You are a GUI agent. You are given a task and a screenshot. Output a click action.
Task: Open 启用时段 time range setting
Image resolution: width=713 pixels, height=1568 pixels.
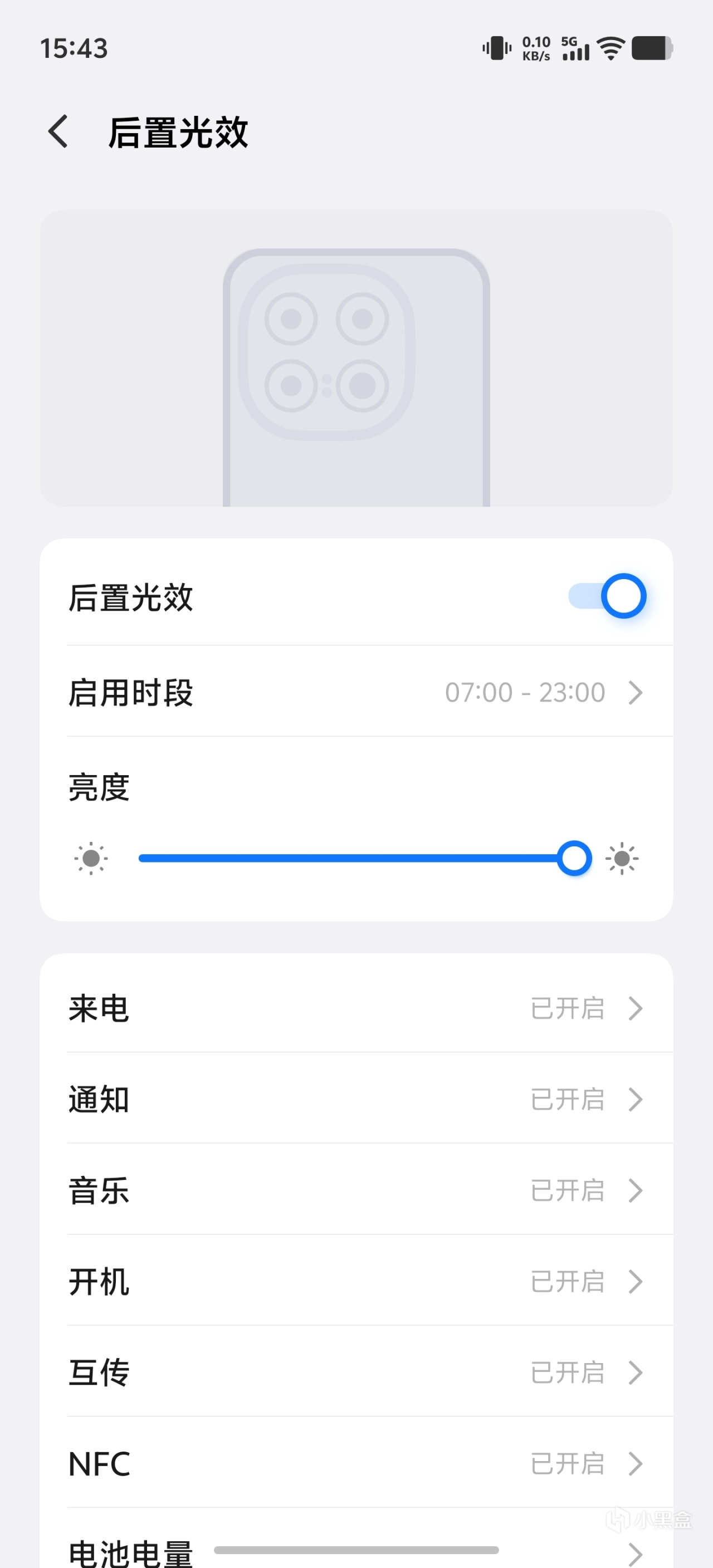[x=356, y=692]
